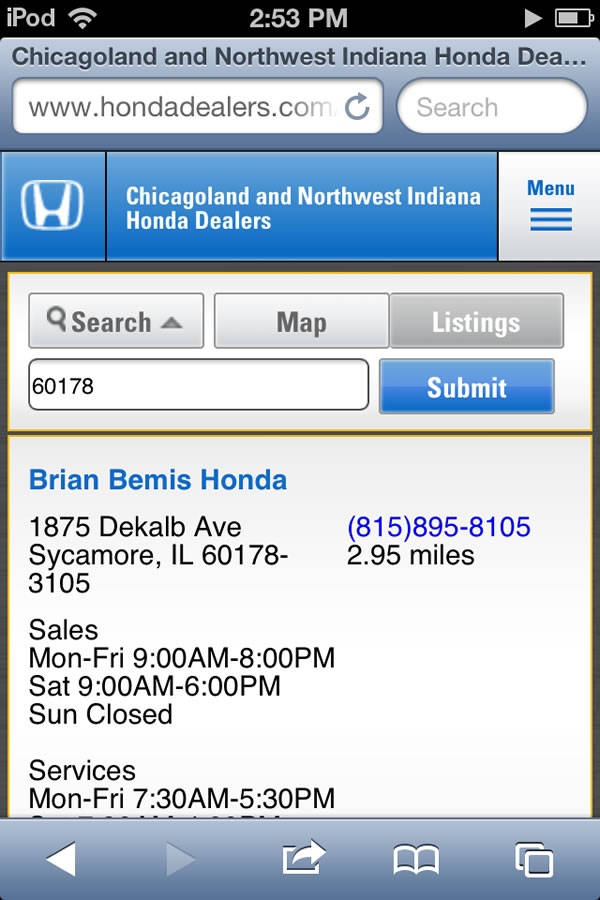
Task: Tap the Safari URL address field
Action: click(180, 107)
